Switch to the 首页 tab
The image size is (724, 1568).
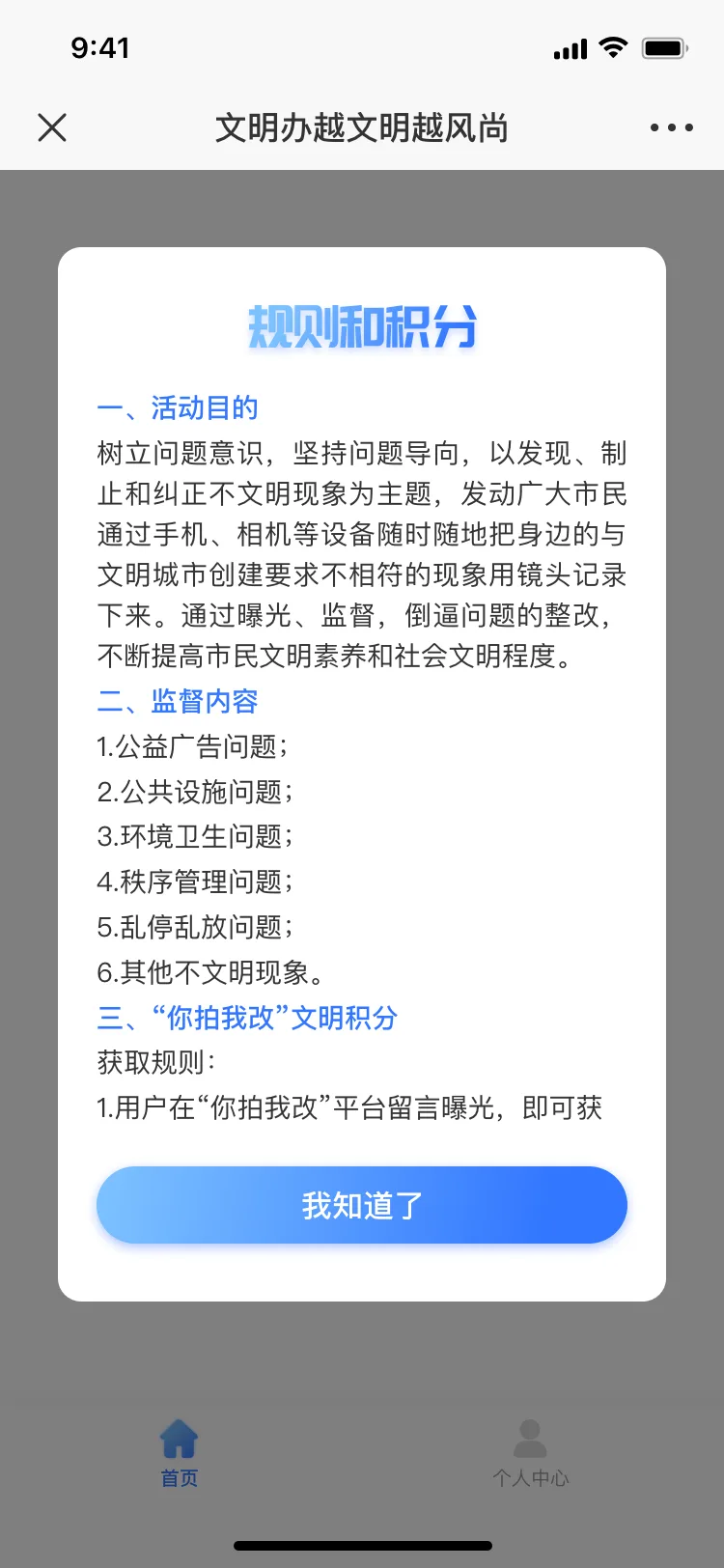point(180,1453)
